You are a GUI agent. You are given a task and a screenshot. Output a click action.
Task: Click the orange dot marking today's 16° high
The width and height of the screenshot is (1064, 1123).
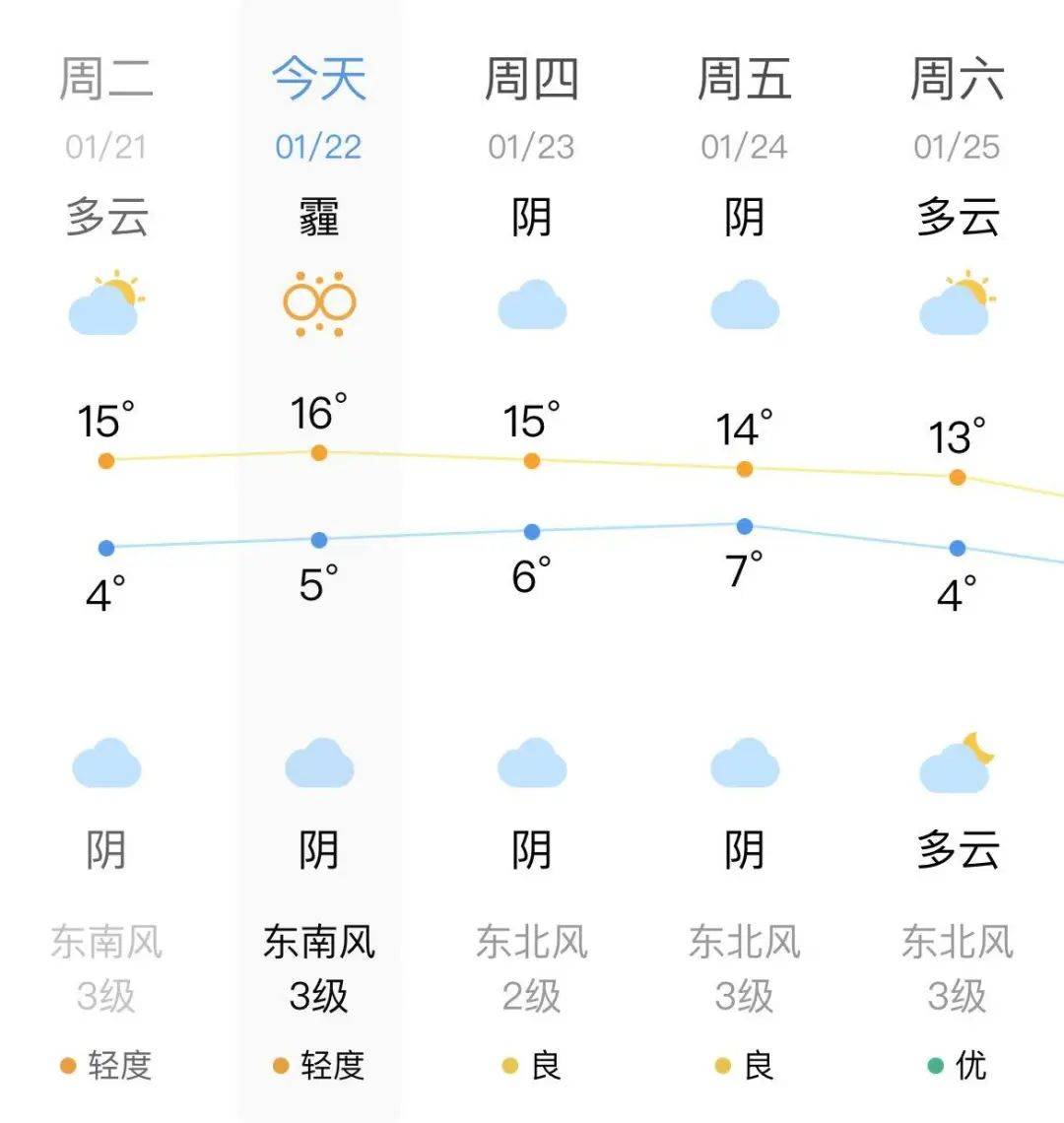pyautogui.click(x=318, y=454)
